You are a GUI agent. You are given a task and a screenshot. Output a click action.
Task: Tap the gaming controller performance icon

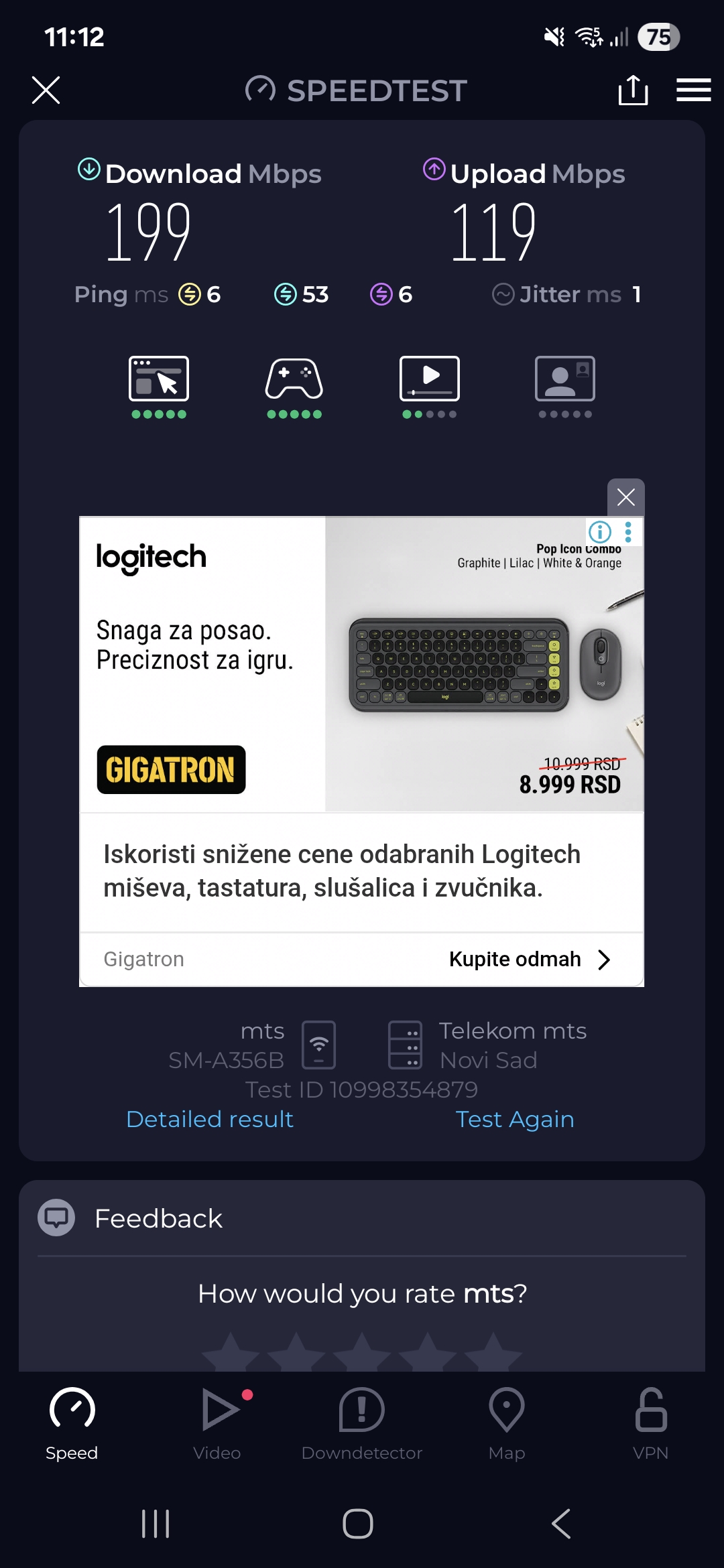(294, 379)
